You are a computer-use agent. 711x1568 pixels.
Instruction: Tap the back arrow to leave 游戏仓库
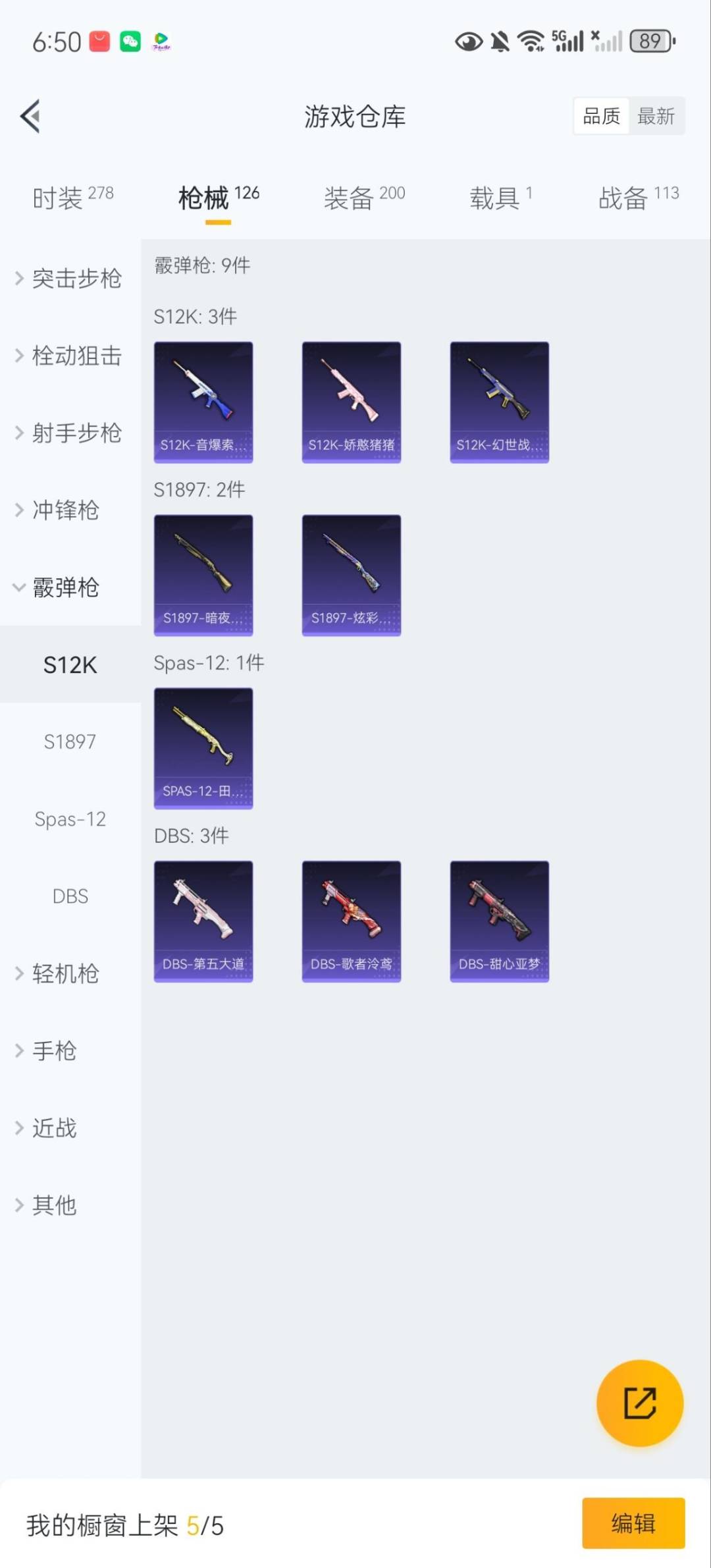(29, 116)
